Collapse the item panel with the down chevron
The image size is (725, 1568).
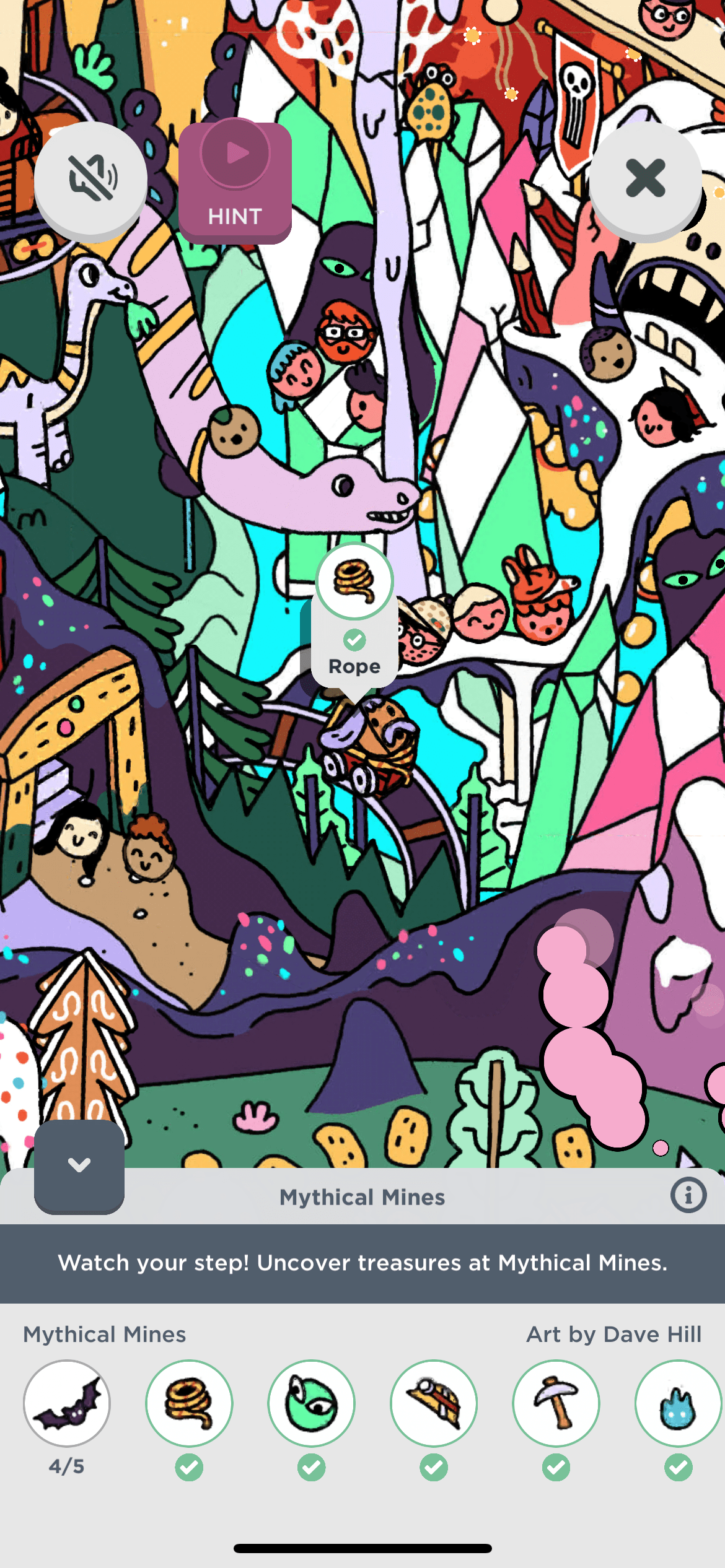79,1166
